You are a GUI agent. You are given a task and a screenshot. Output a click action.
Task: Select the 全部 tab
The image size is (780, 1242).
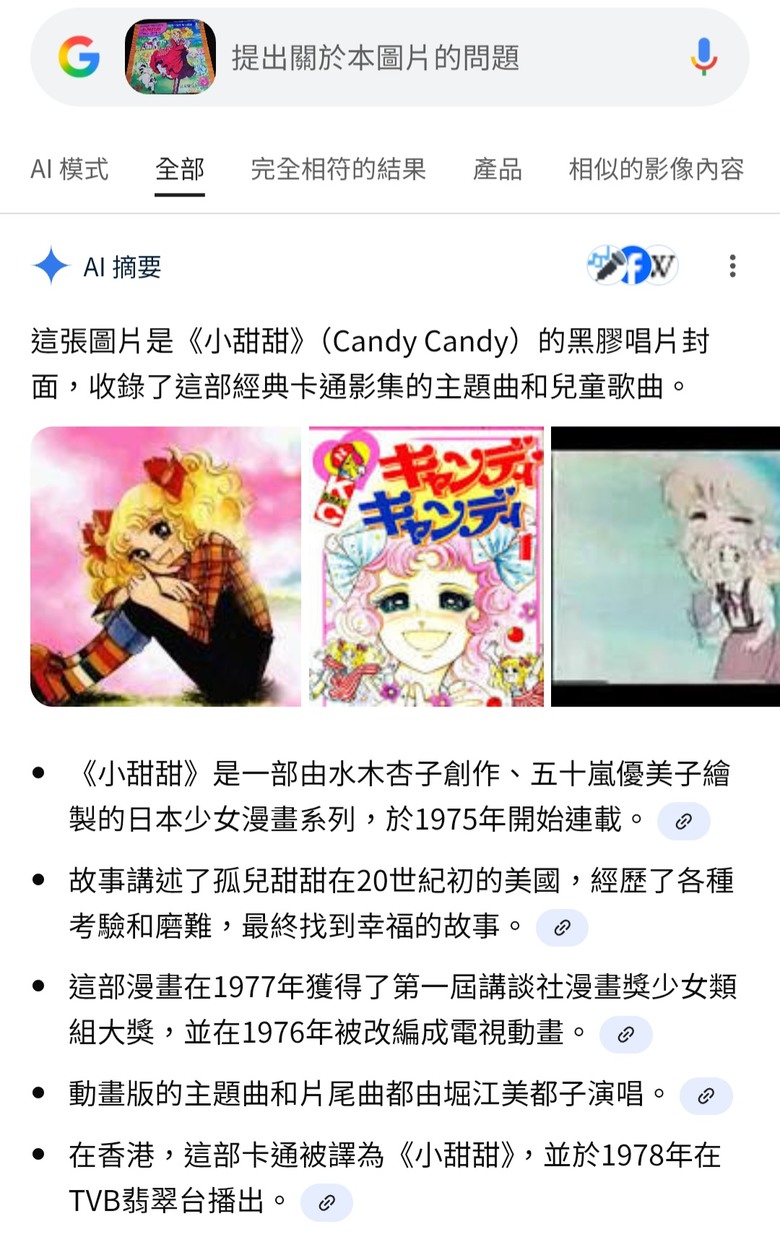[180, 169]
